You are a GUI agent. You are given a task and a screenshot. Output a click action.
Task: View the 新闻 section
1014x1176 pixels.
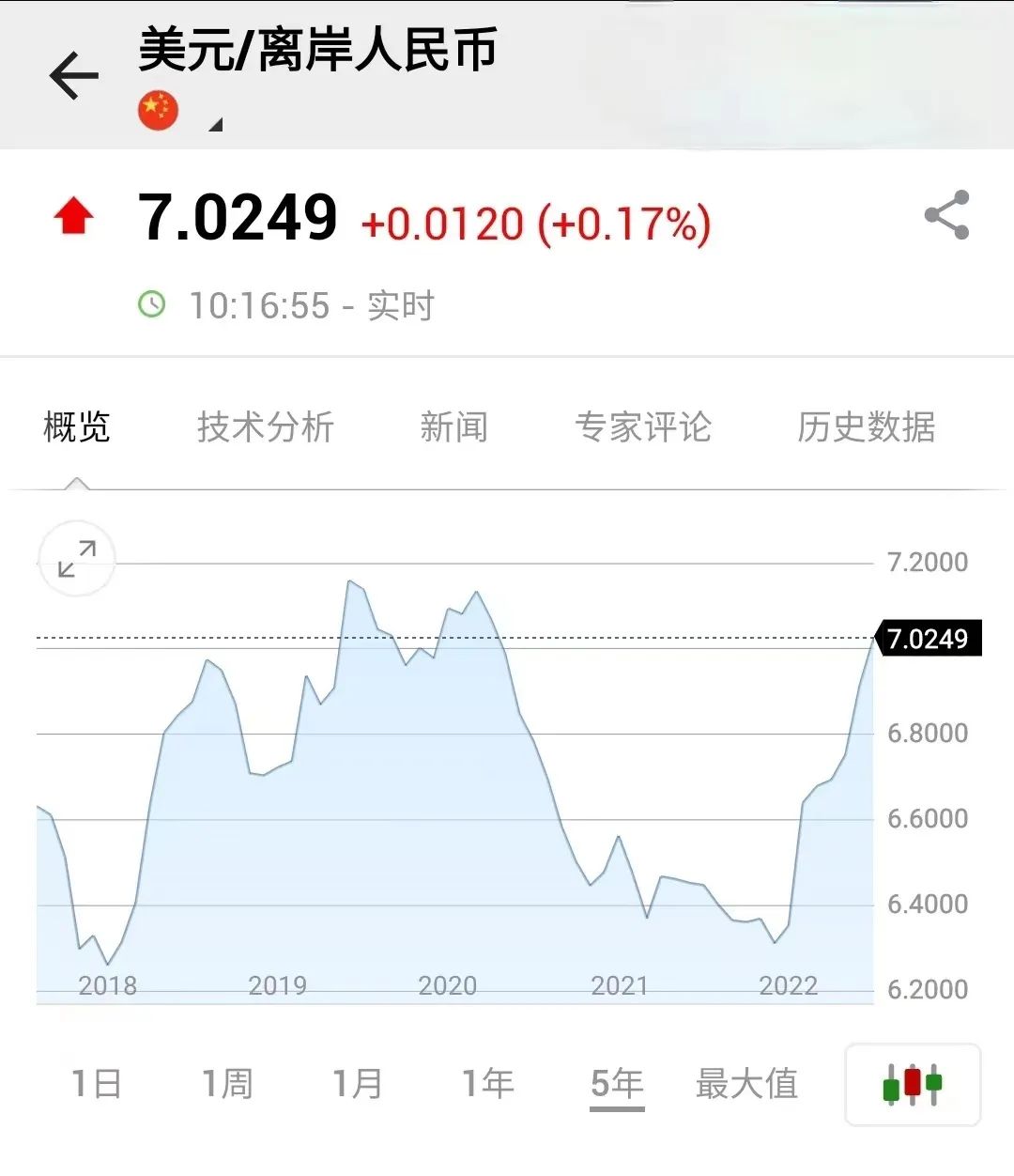pos(454,427)
